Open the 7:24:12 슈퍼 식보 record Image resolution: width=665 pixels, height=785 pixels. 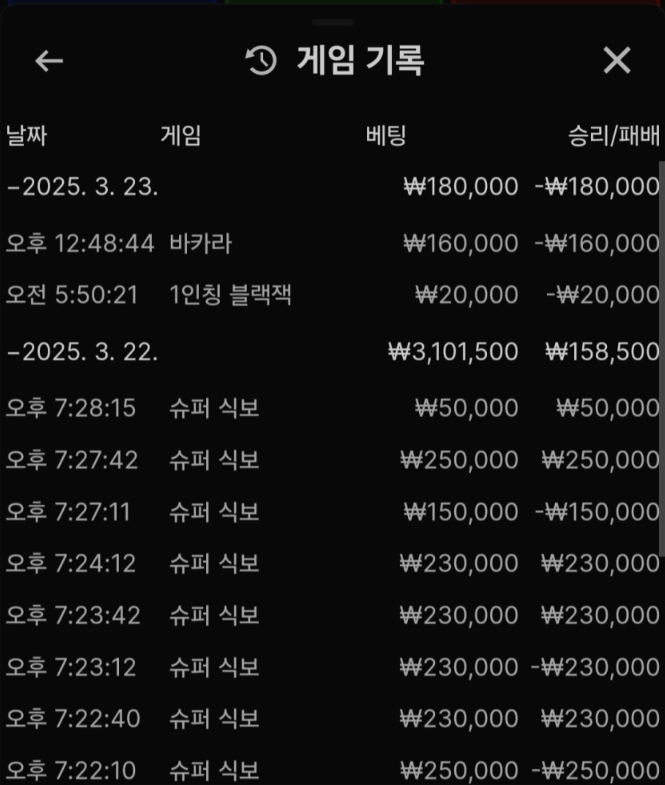tap(330, 564)
